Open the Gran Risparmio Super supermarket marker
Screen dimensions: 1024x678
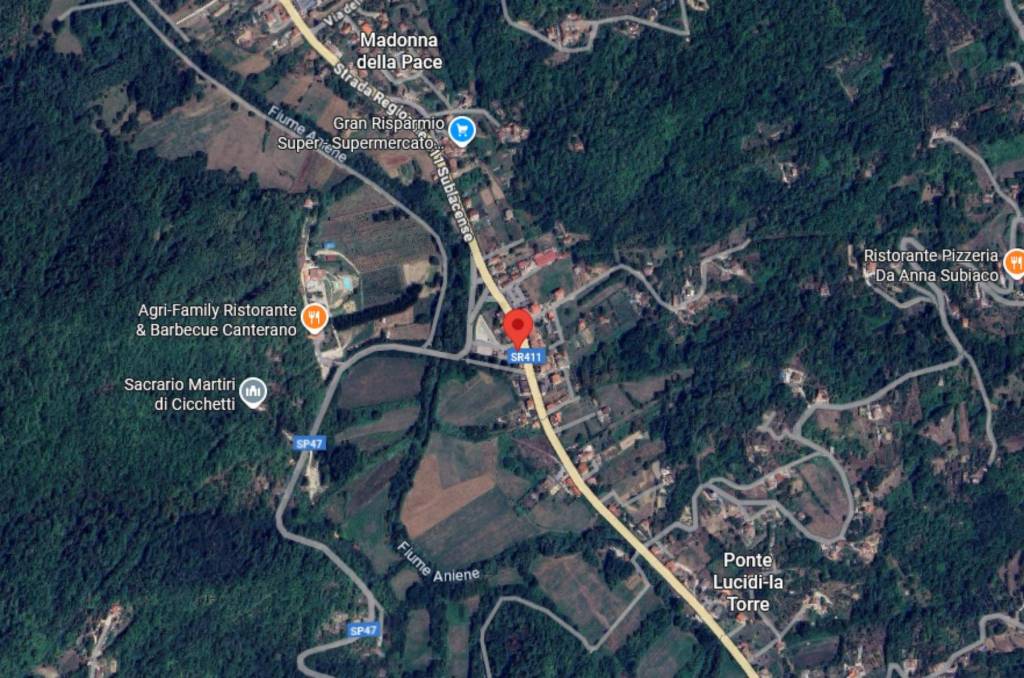(x=461, y=130)
